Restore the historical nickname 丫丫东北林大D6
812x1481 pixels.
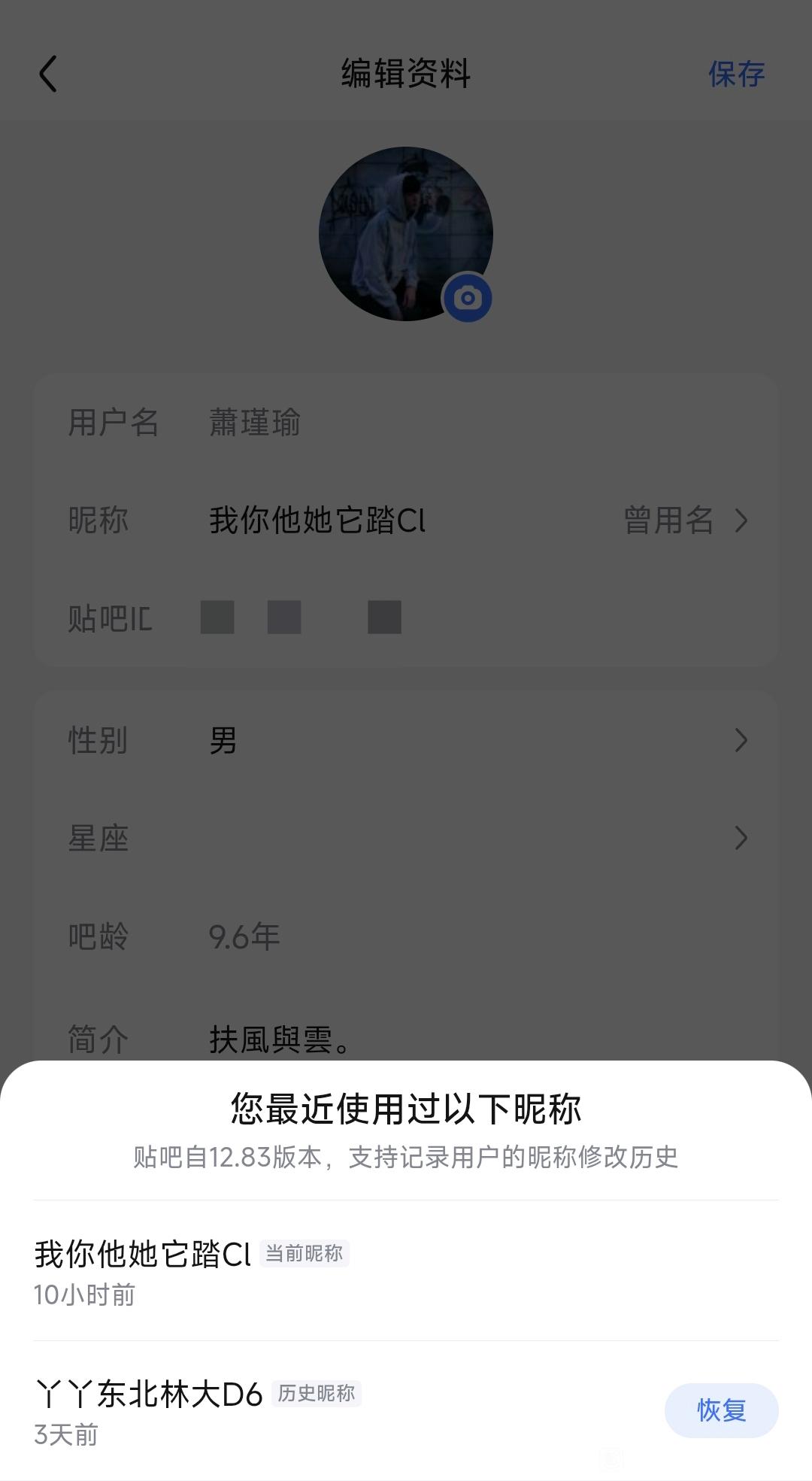(x=720, y=1410)
